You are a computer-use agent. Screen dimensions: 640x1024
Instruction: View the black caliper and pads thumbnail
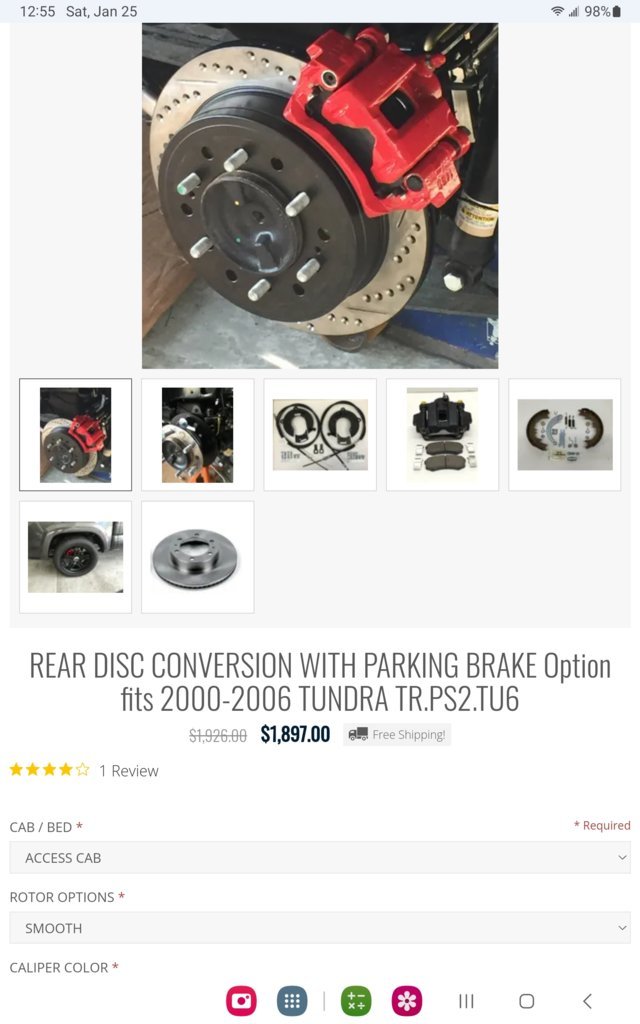(x=442, y=434)
